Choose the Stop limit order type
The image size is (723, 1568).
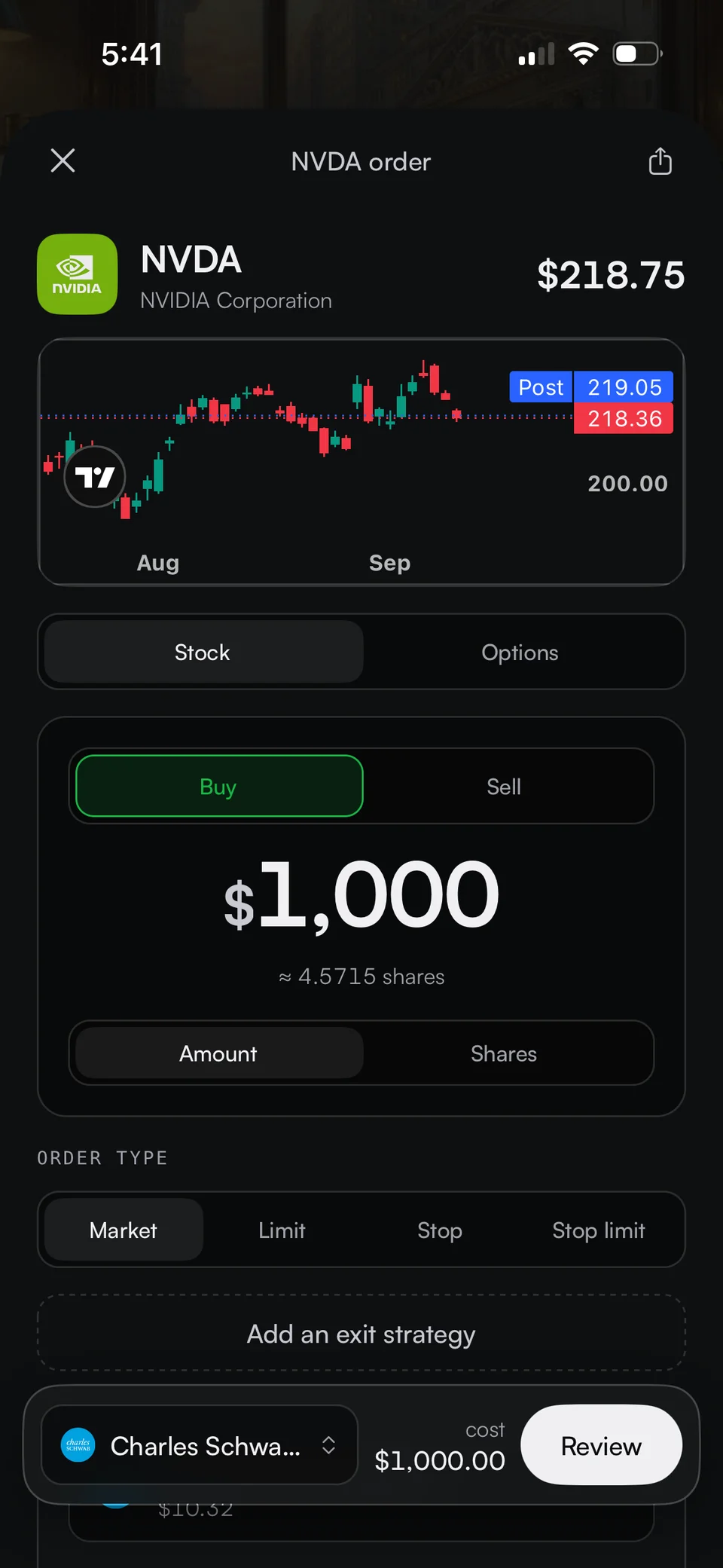coord(599,1230)
